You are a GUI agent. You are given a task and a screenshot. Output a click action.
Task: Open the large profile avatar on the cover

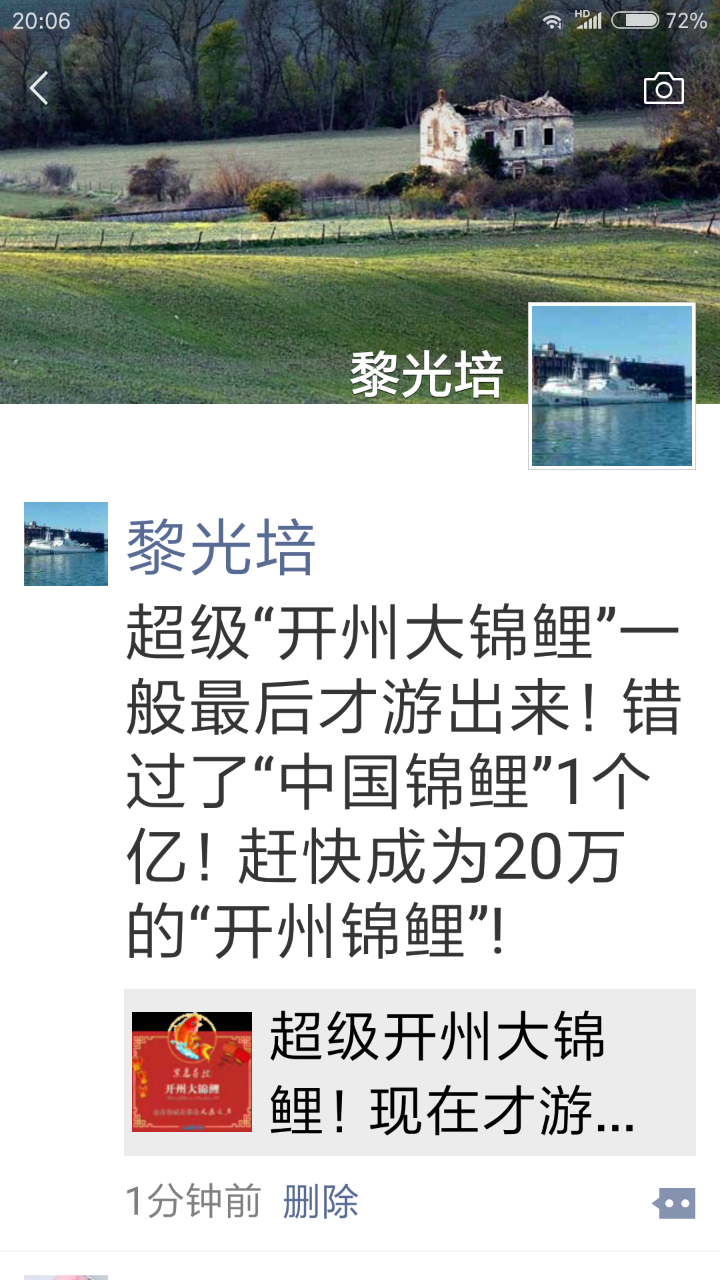pyautogui.click(x=612, y=386)
